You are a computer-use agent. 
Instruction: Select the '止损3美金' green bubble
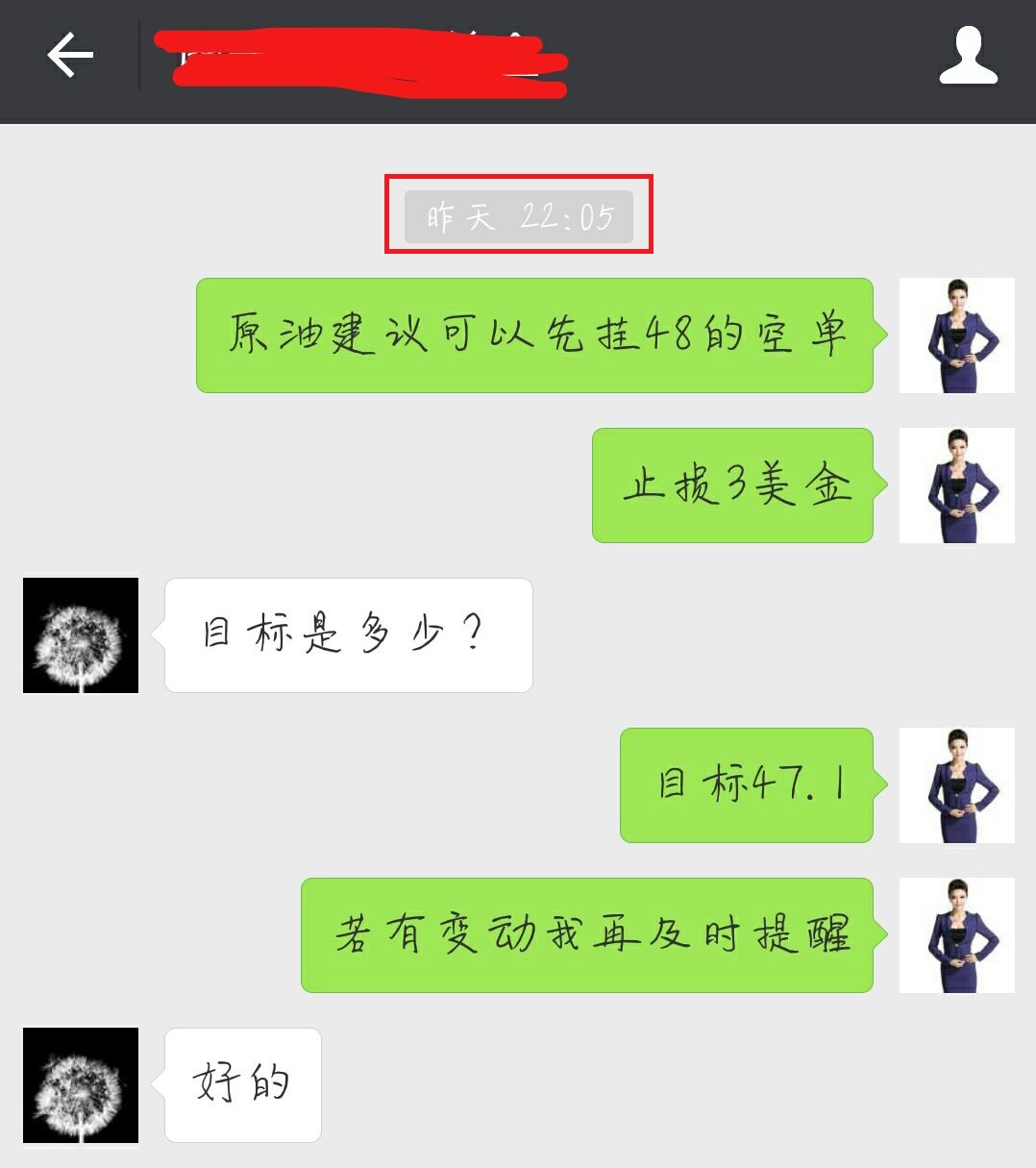(732, 486)
